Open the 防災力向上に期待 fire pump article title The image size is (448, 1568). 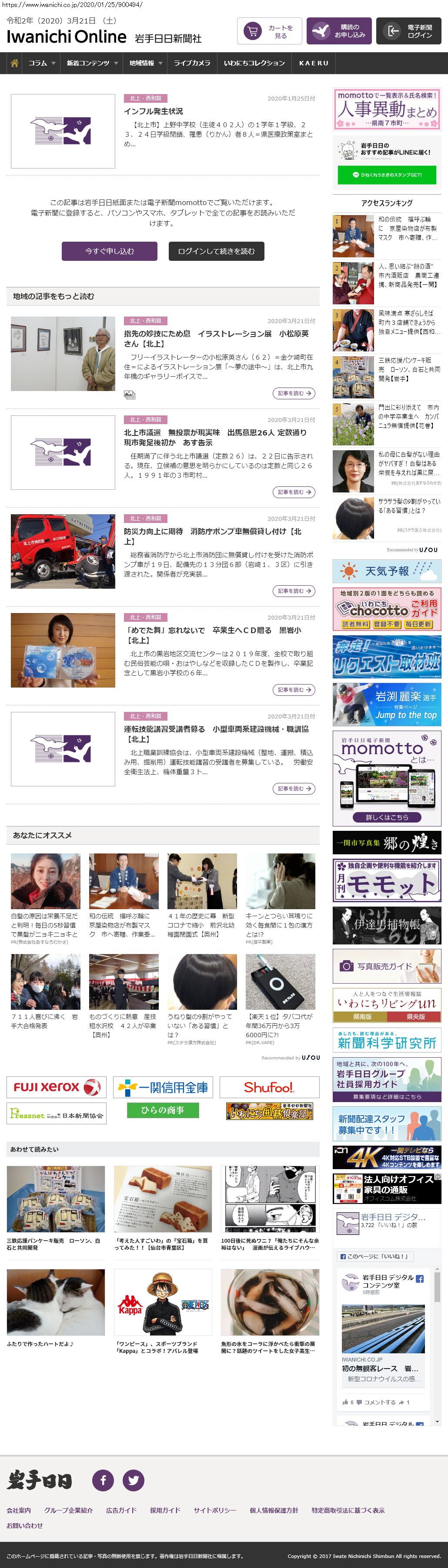[213, 536]
